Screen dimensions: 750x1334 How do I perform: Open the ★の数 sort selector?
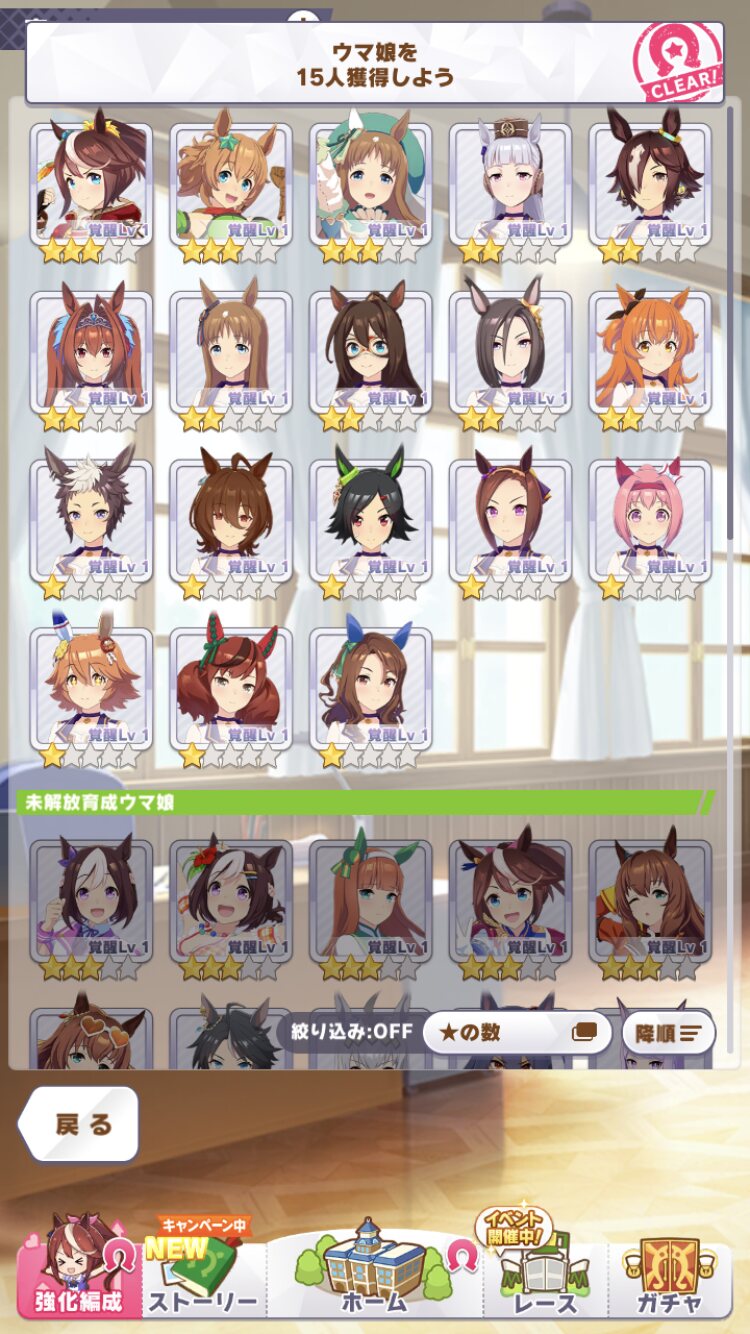[517, 1033]
